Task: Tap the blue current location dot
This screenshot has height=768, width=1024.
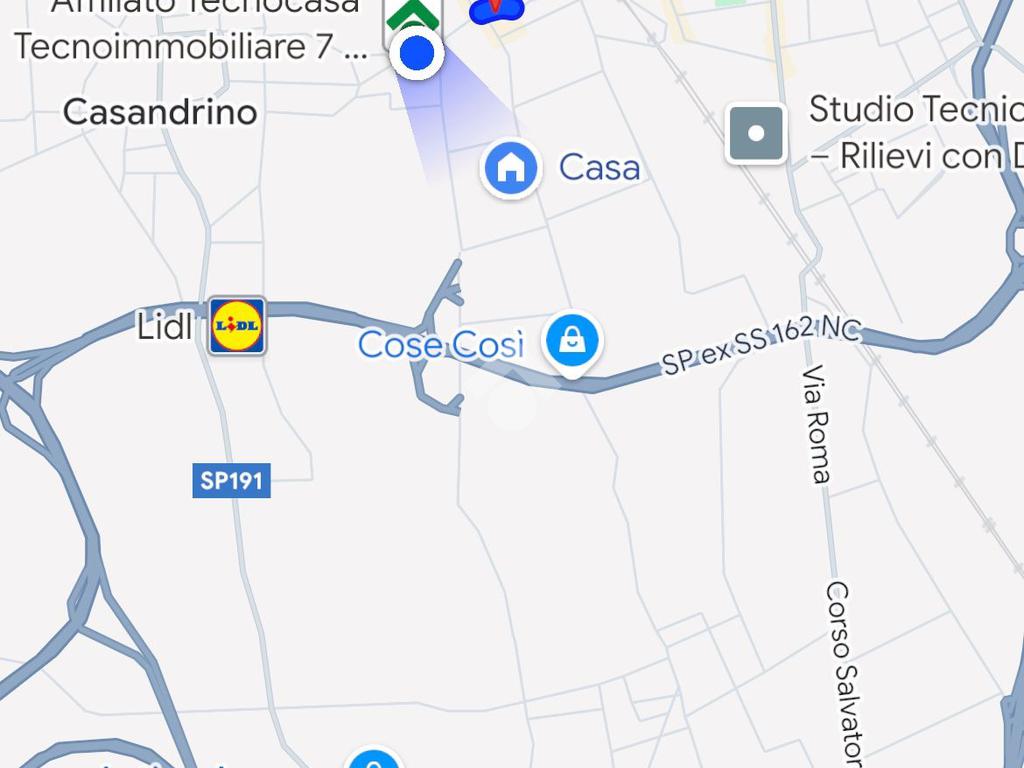Action: tap(416, 53)
